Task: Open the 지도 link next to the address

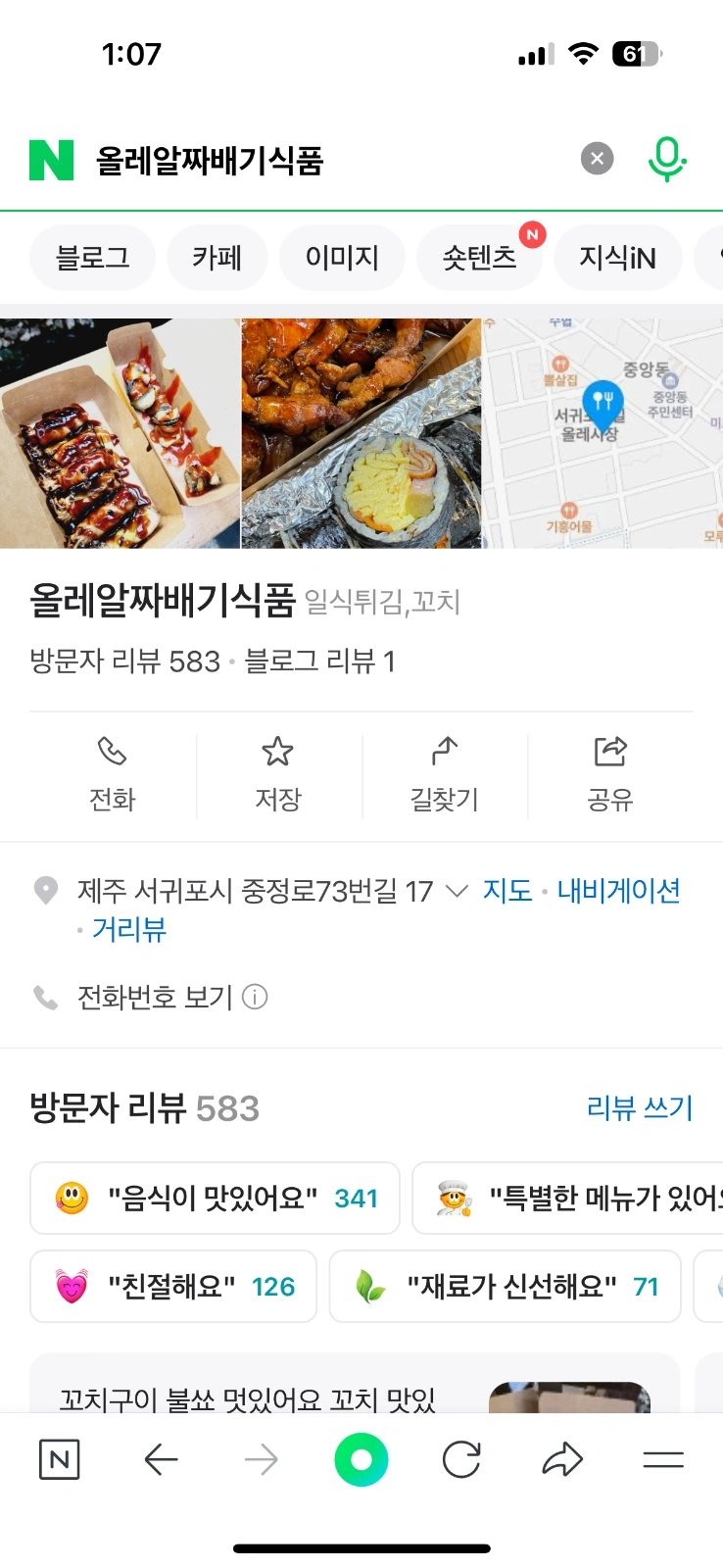Action: 507,891
